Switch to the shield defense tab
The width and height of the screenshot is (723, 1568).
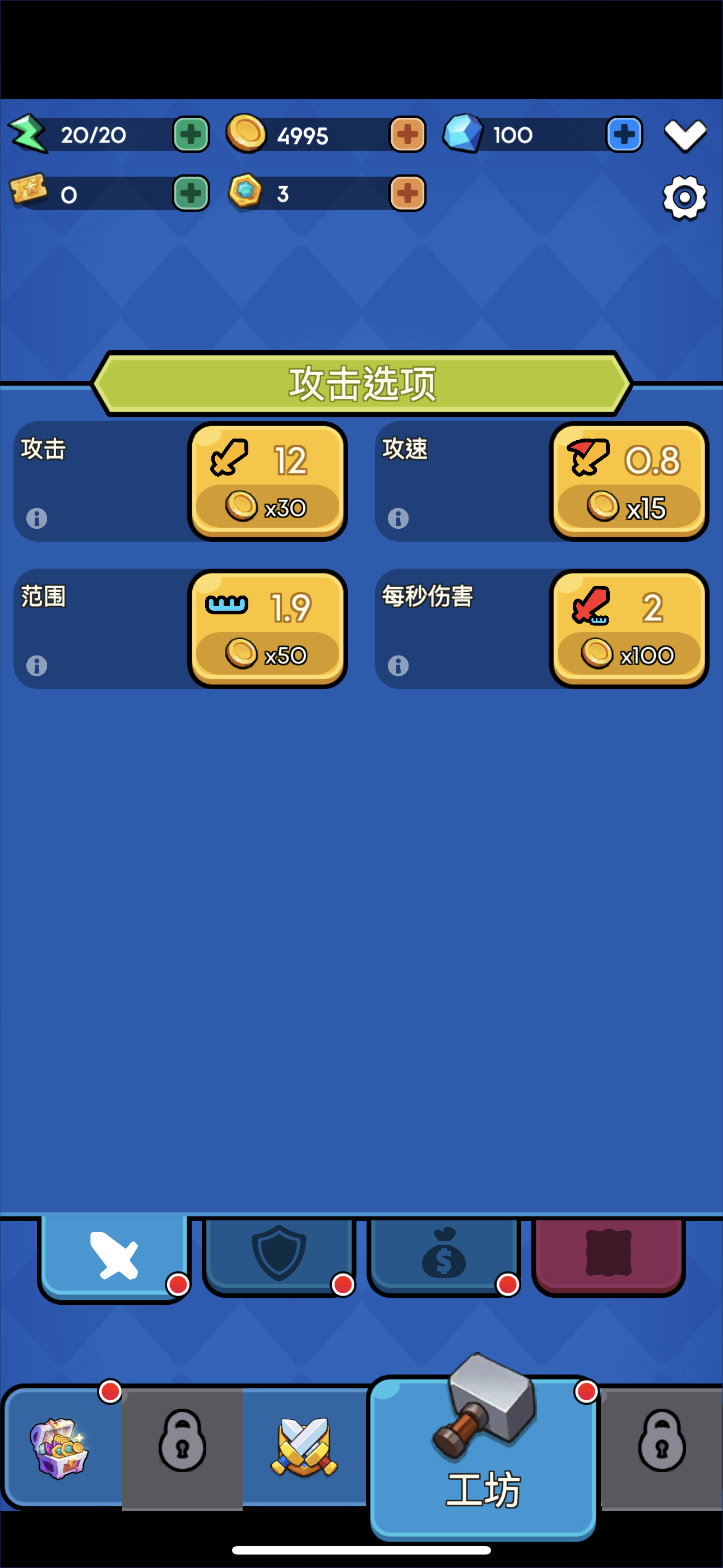click(x=279, y=1254)
